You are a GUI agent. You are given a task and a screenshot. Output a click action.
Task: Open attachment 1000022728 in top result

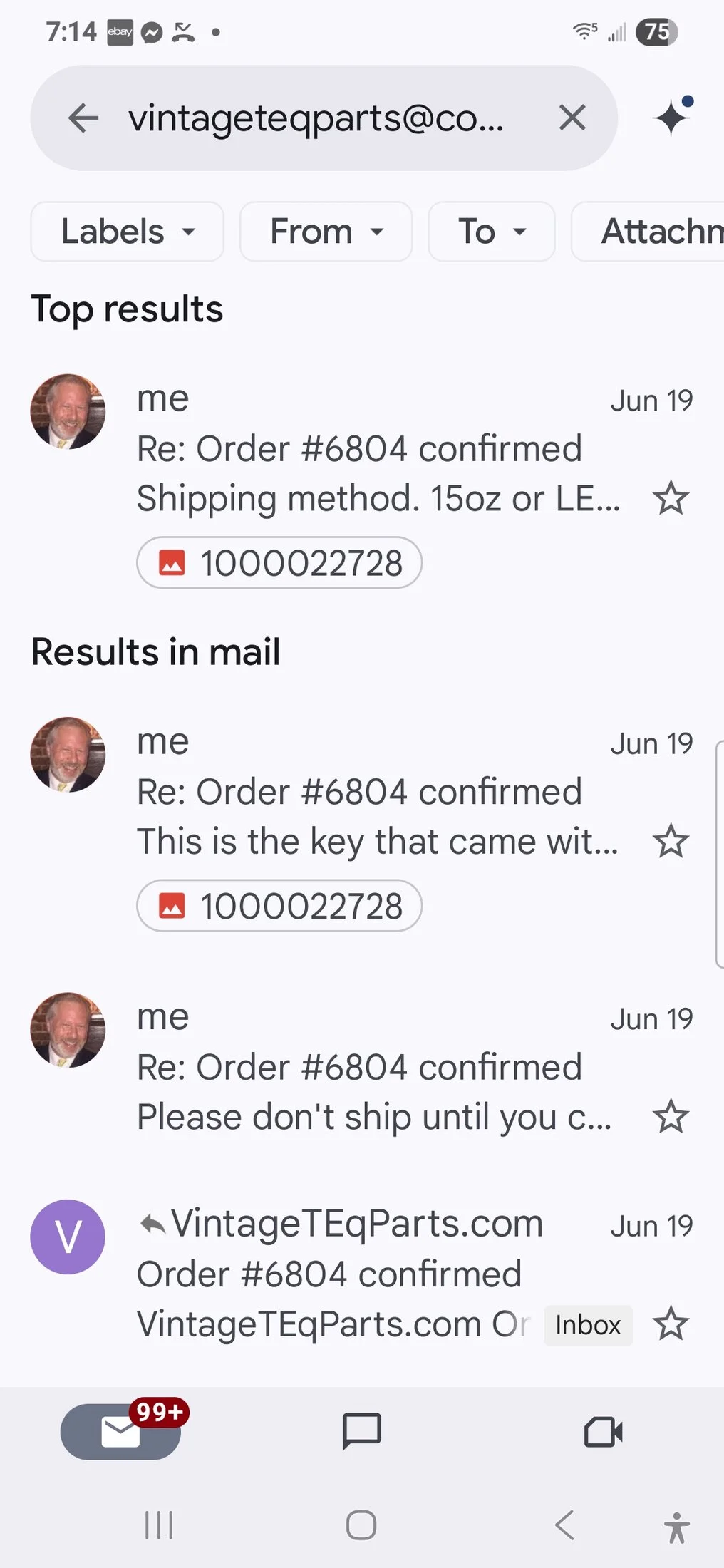click(x=279, y=563)
